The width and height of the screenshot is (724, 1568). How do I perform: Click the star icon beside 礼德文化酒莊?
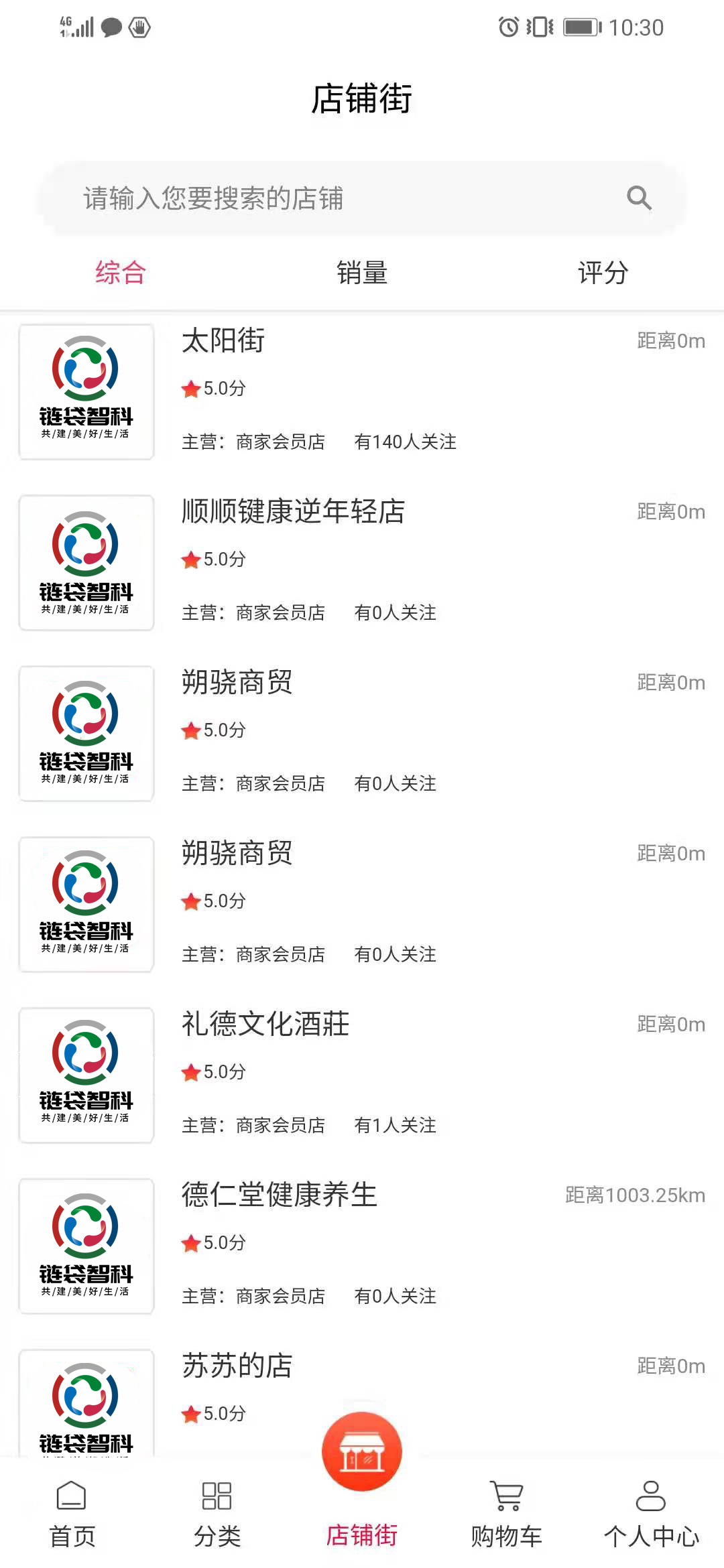191,1071
